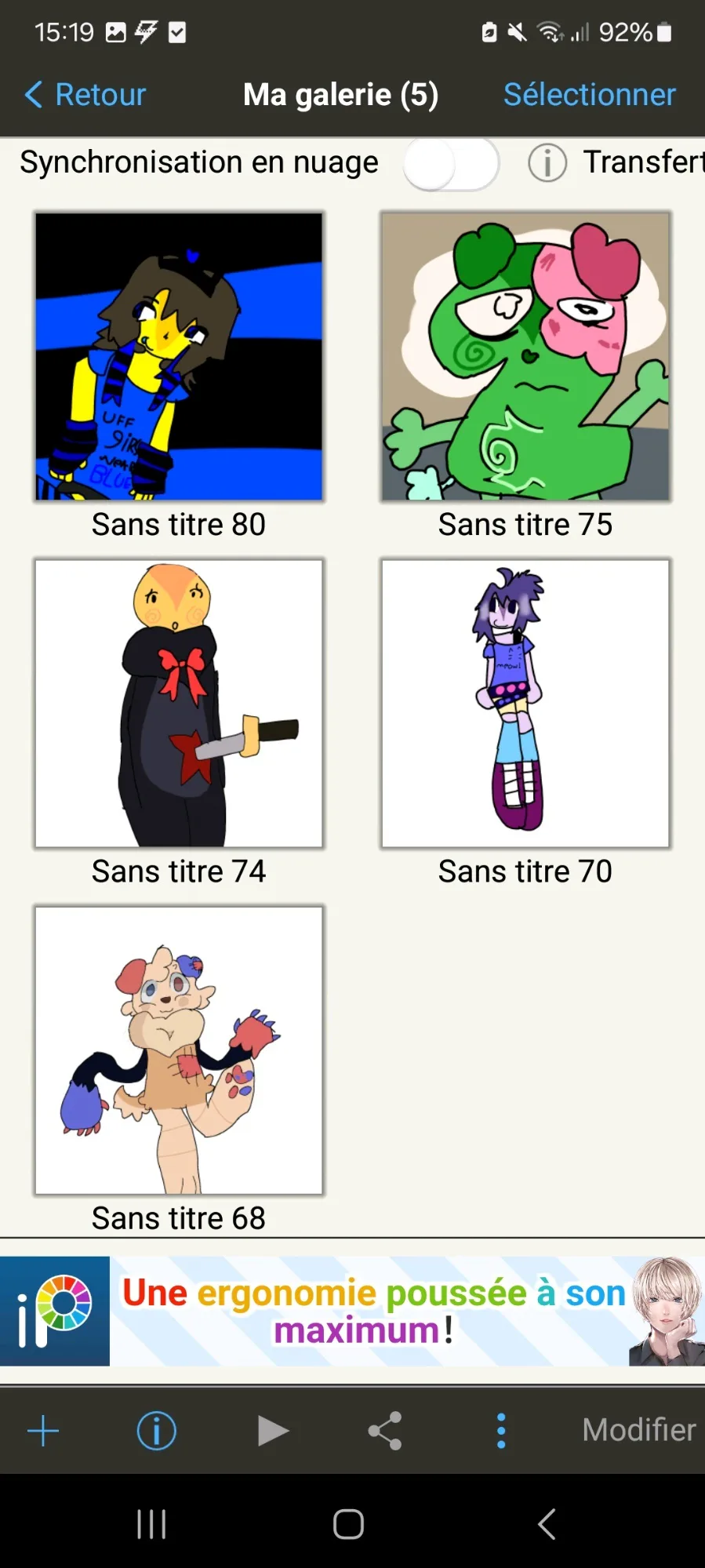Toggle Synchronisation en nuage switch
Image resolution: width=705 pixels, height=1568 pixels.
click(451, 163)
